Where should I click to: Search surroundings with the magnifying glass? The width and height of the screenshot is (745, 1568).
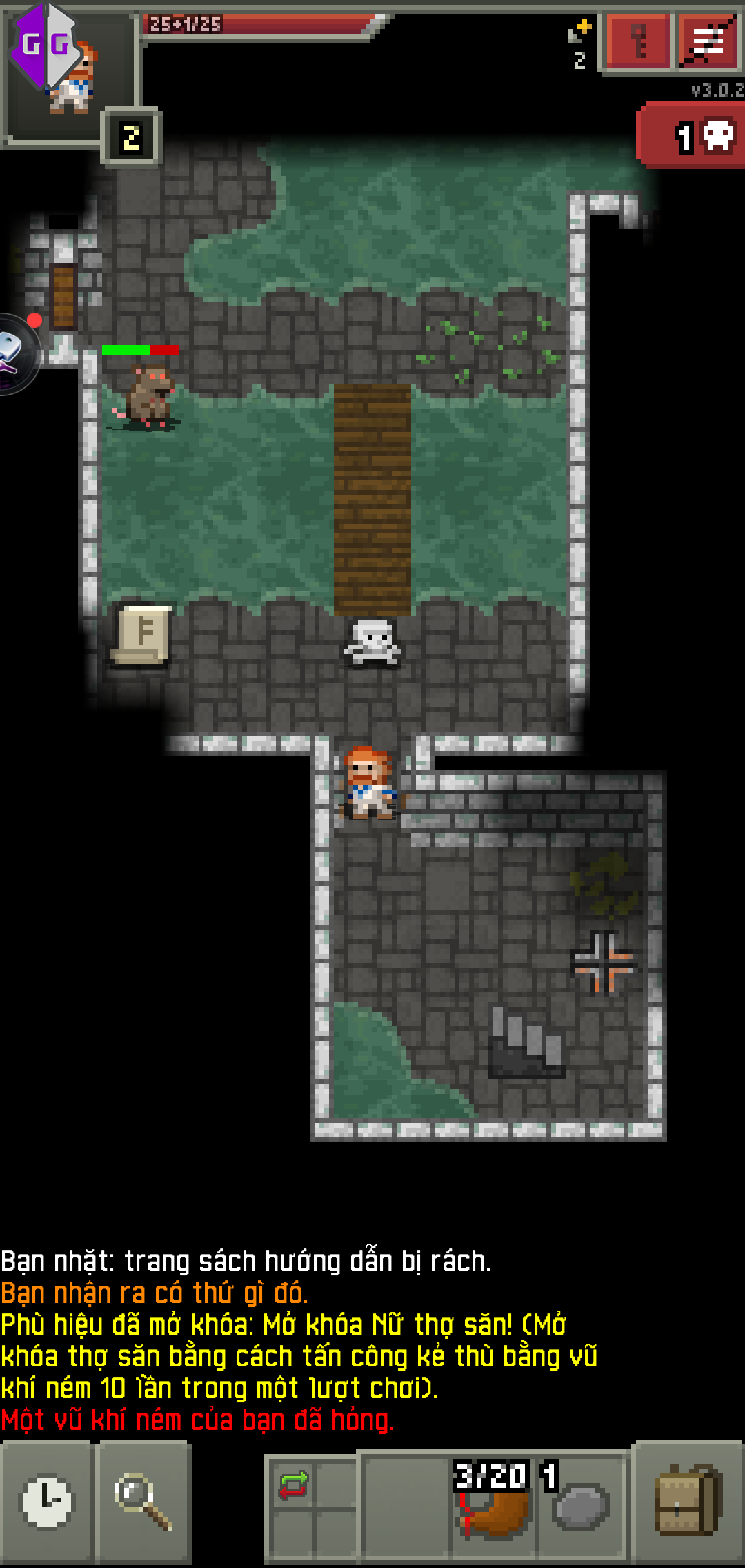coord(143,1502)
